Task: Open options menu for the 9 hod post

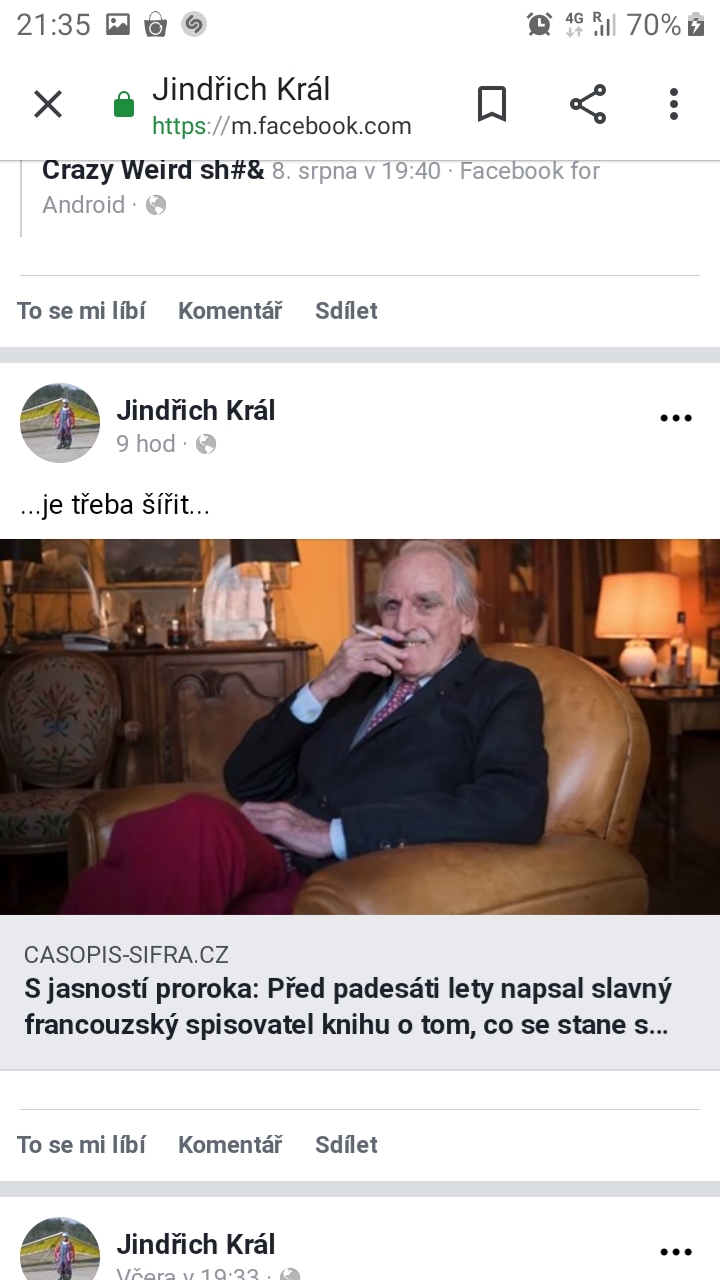Action: coord(676,418)
